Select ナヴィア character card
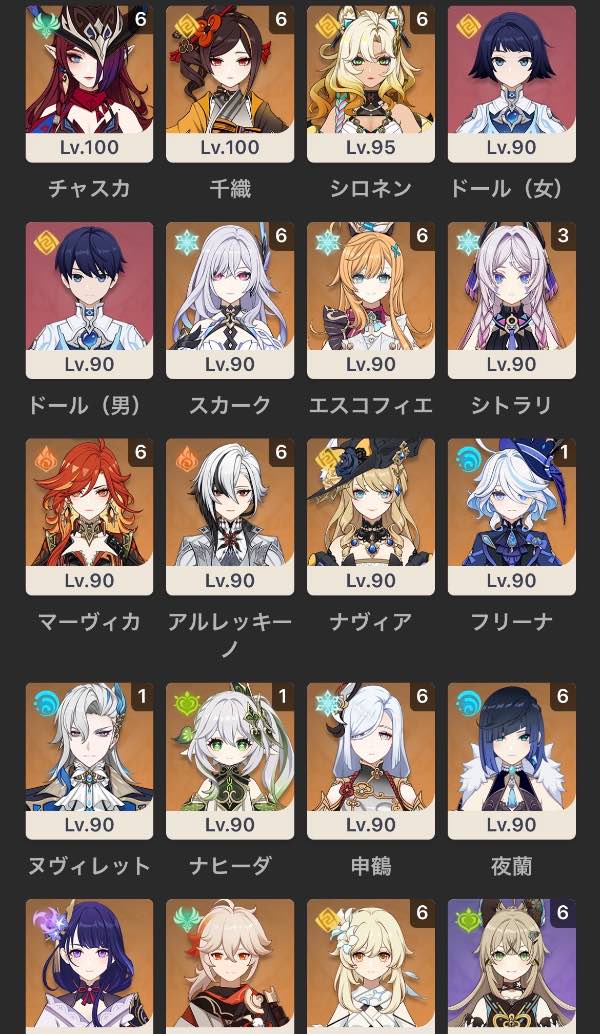This screenshot has height=1034, width=600. coord(371,515)
